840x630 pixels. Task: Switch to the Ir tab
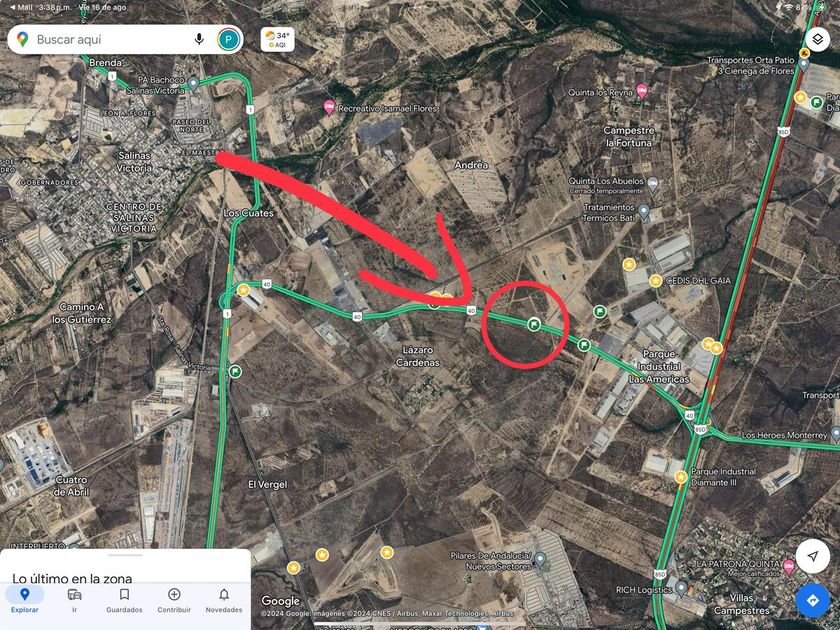point(74,599)
